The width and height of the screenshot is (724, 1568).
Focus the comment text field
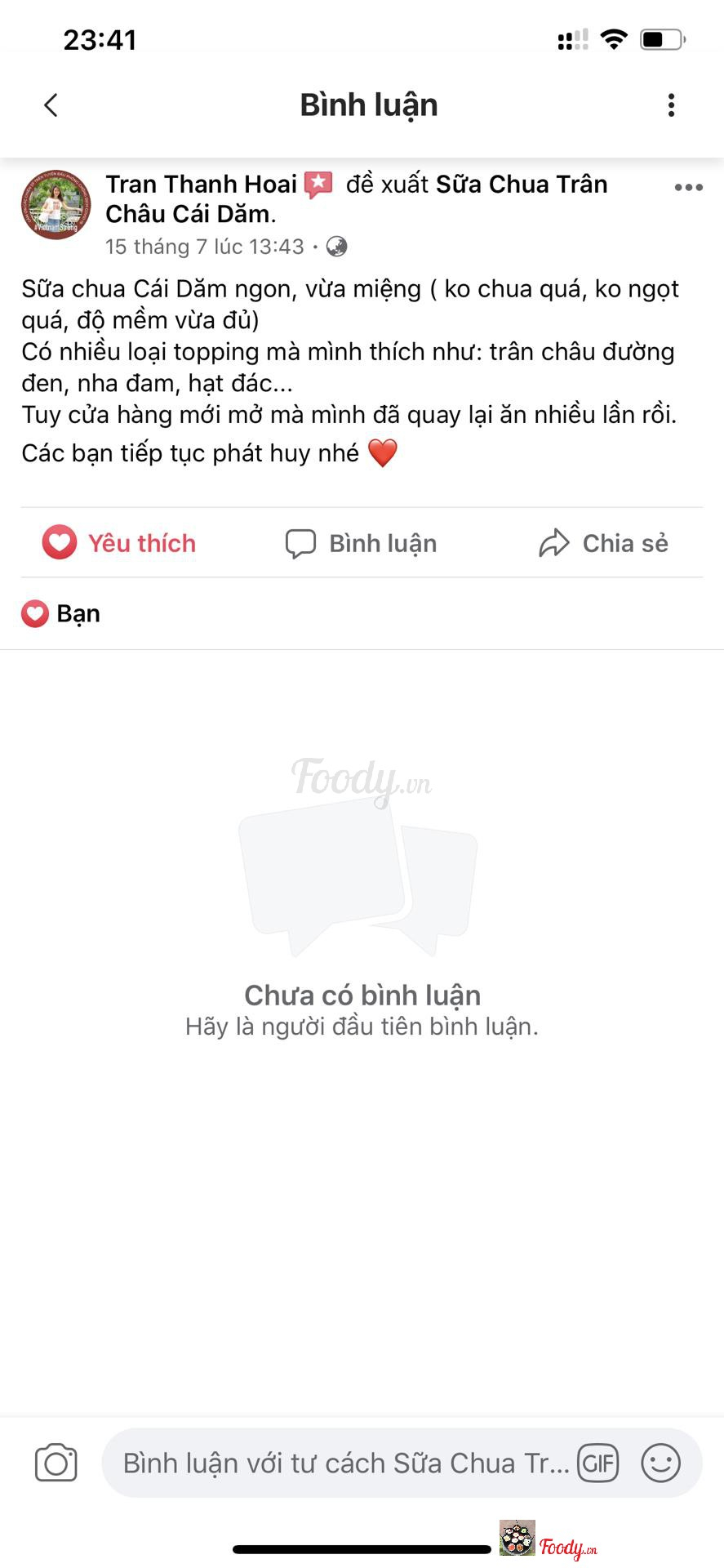click(343, 1463)
